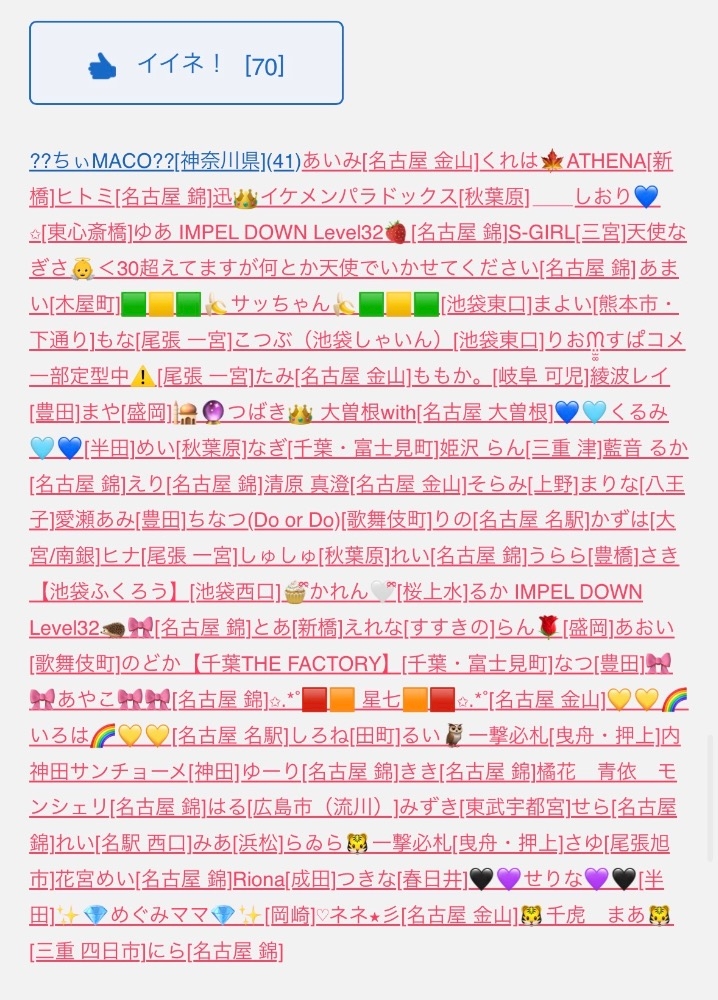The width and height of the screenshot is (718, 1000).
Task: Open link えれな[すすきの]
Action: point(419,628)
